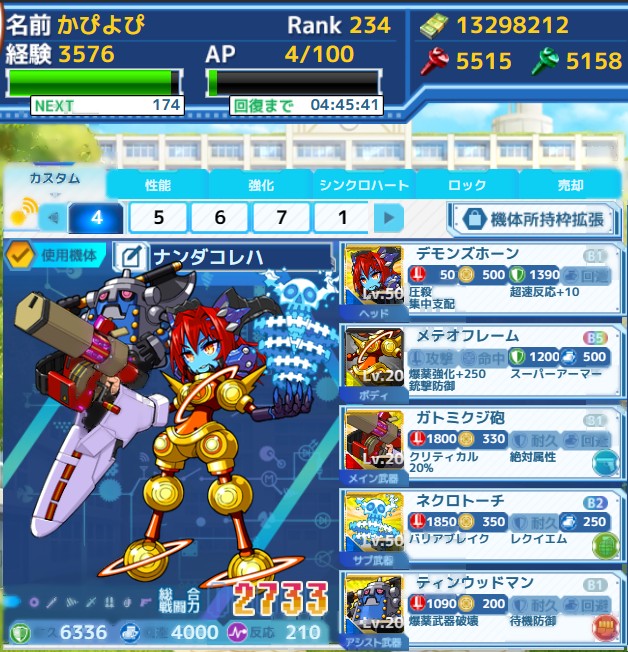The height and width of the screenshot is (652, 628).
Task: Select the ロック tab
Action: point(467,186)
